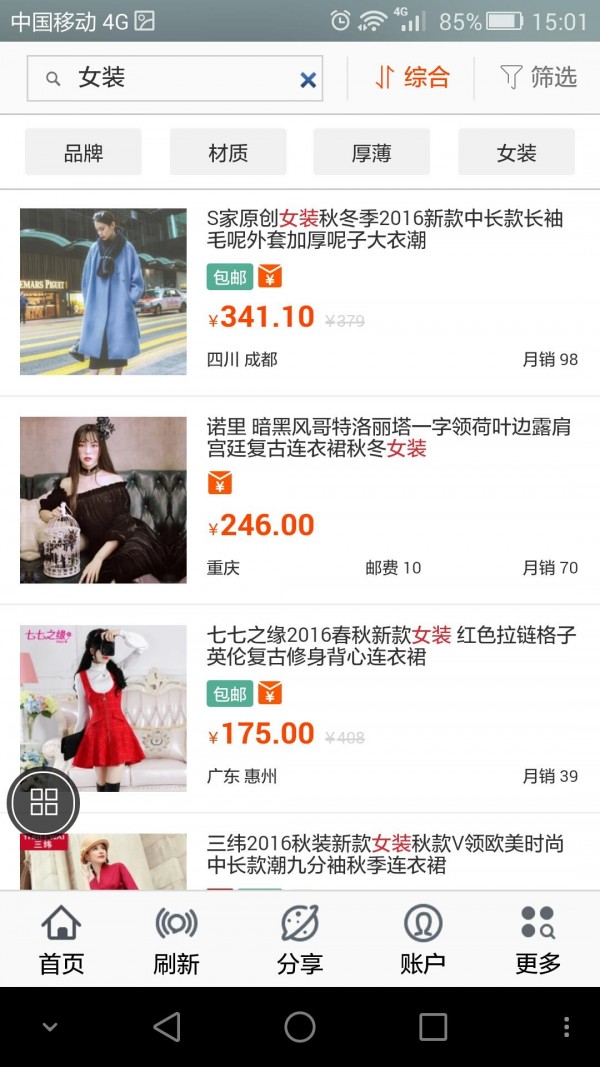Open the system recent apps view
Image resolution: width=600 pixels, height=1067 pixels.
pyautogui.click(x=433, y=1027)
